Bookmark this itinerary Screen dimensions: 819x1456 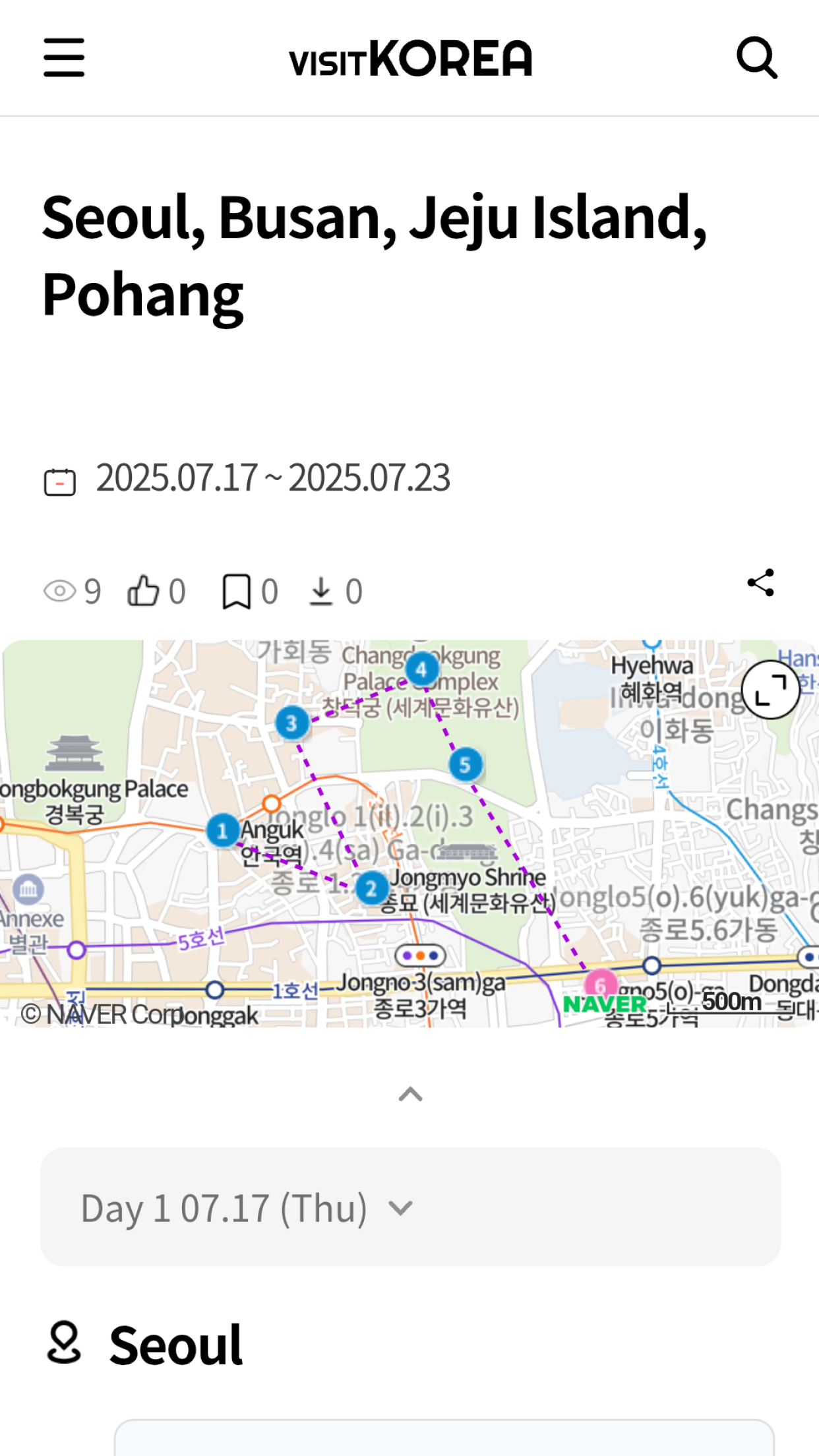click(x=236, y=591)
